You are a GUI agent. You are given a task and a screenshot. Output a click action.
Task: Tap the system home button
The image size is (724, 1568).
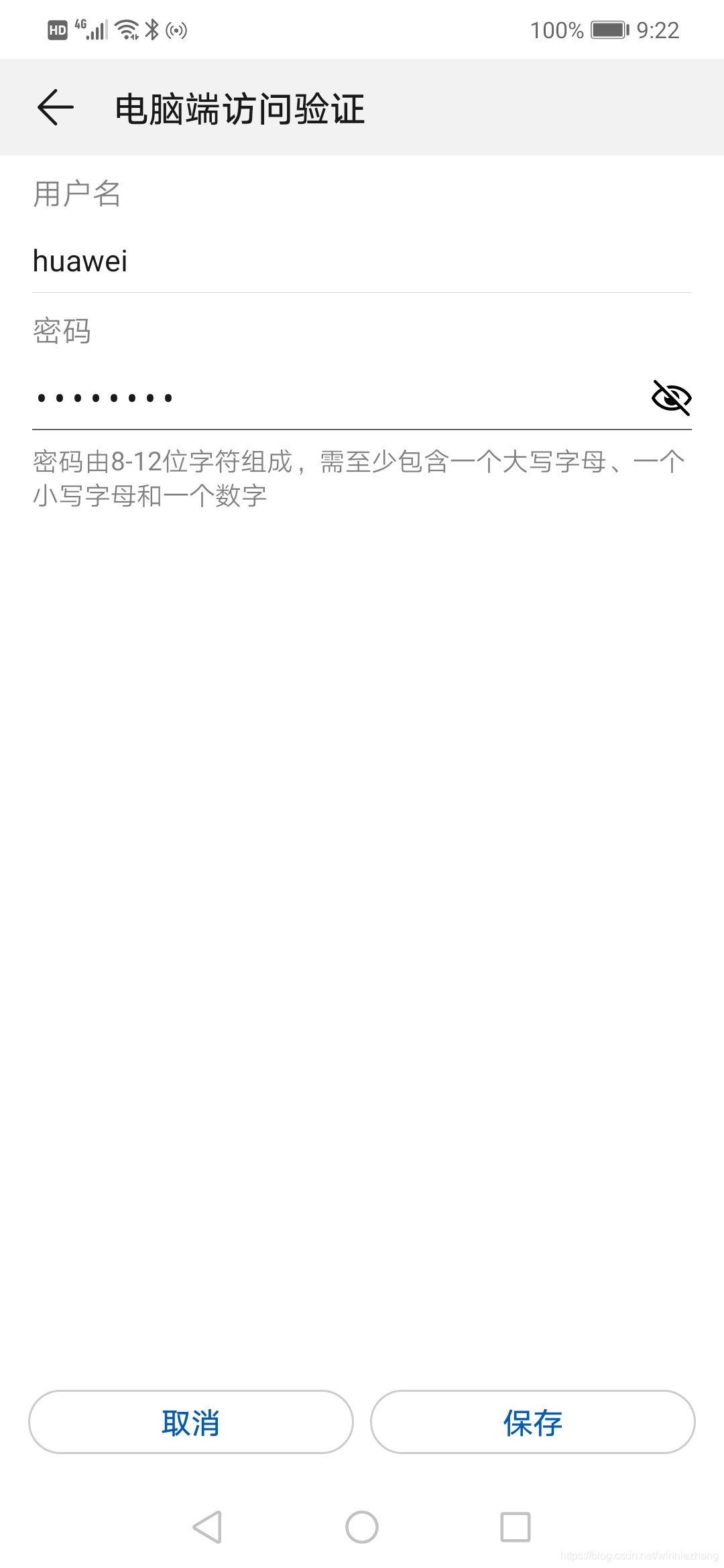click(362, 1527)
